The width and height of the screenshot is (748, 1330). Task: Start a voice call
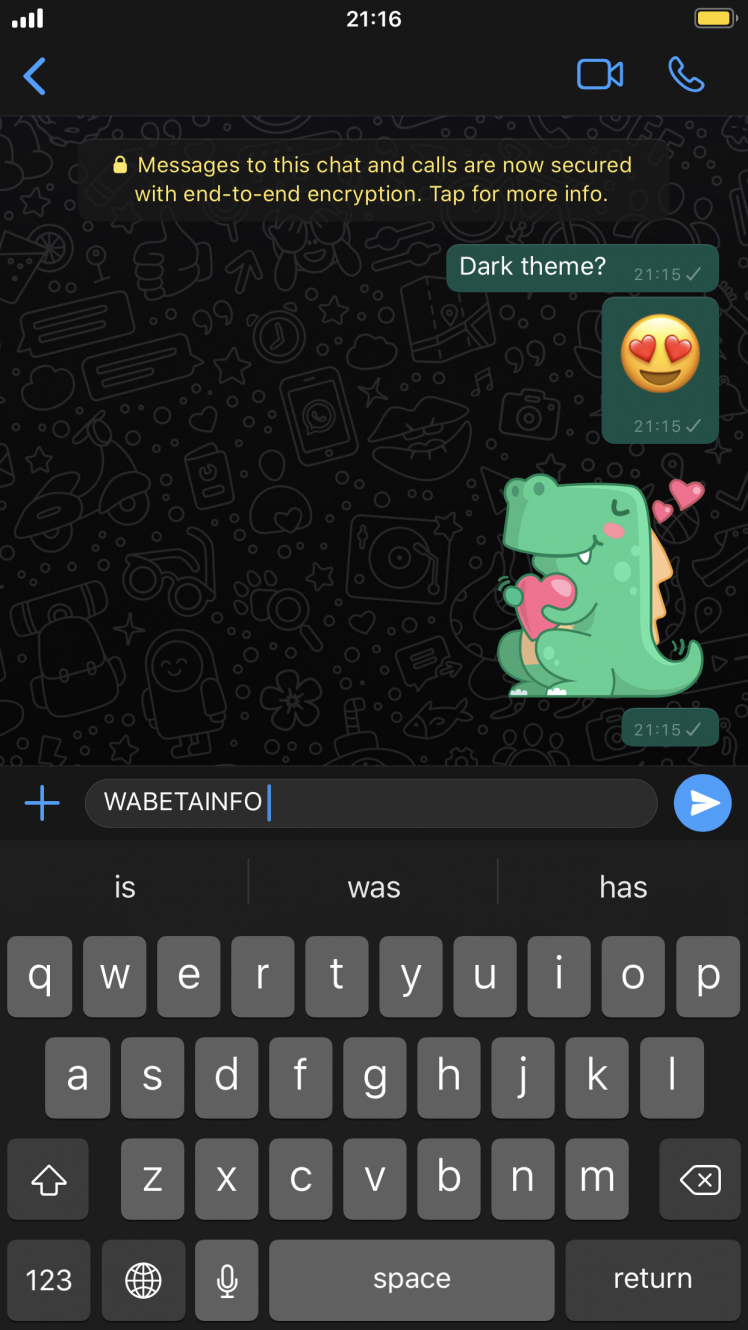point(686,75)
